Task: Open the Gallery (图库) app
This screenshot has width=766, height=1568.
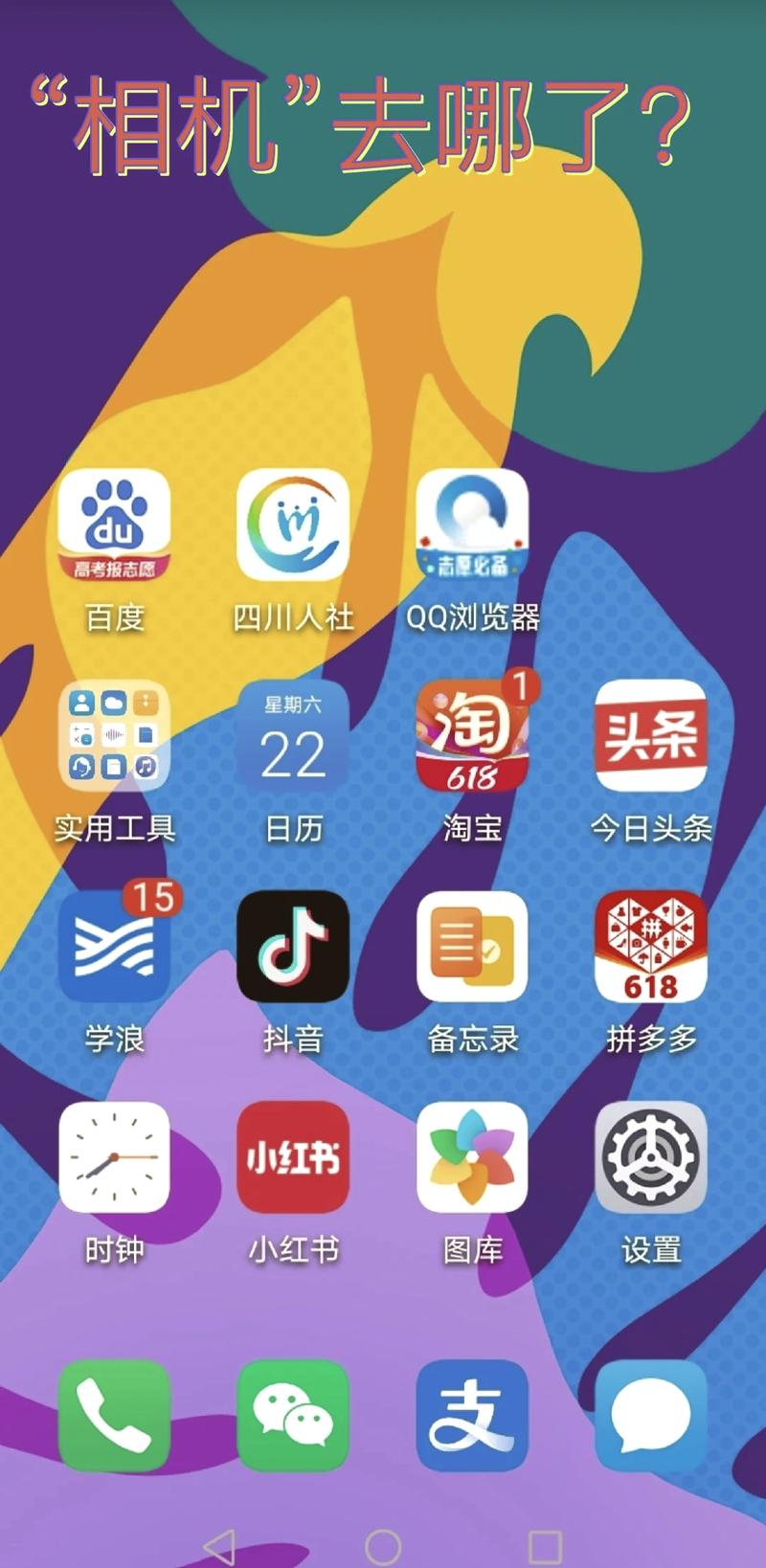Action: (x=471, y=1156)
